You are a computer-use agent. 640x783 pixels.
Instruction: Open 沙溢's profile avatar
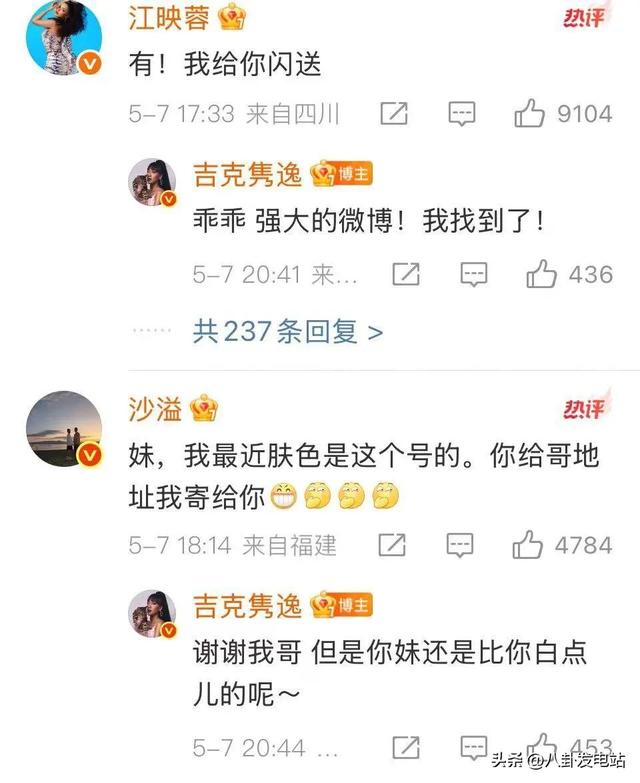(x=64, y=429)
